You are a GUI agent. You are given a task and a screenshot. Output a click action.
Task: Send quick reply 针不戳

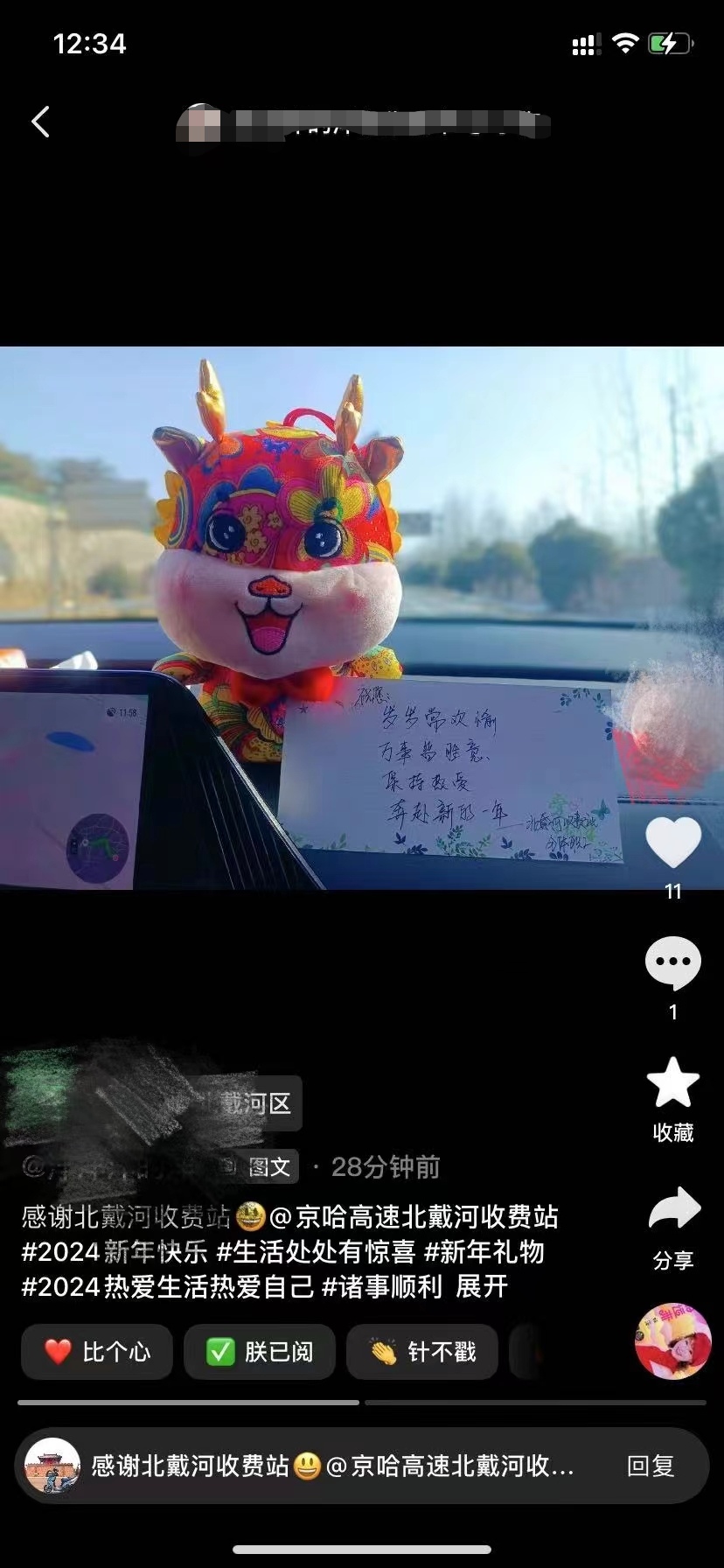(422, 1352)
